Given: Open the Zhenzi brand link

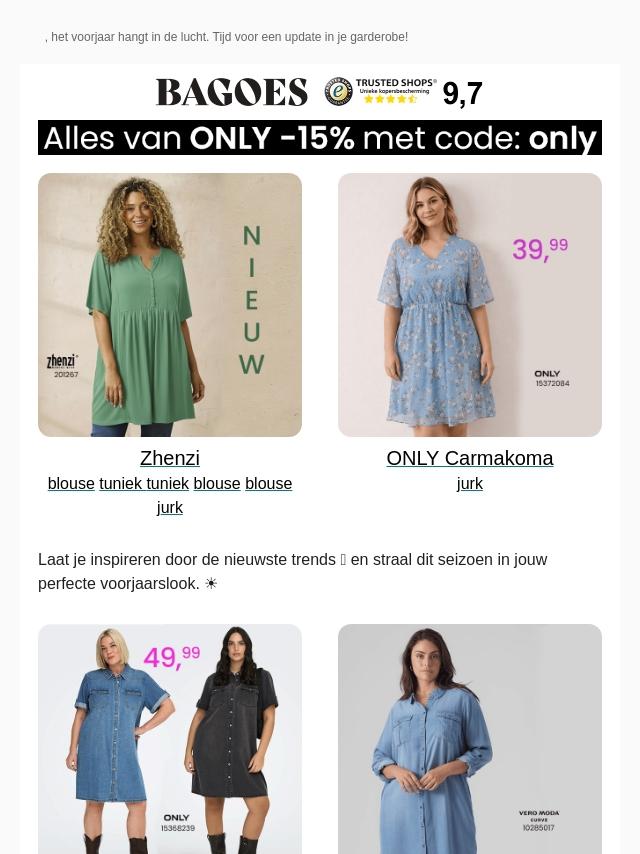Looking at the screenshot, I should [x=170, y=458].
